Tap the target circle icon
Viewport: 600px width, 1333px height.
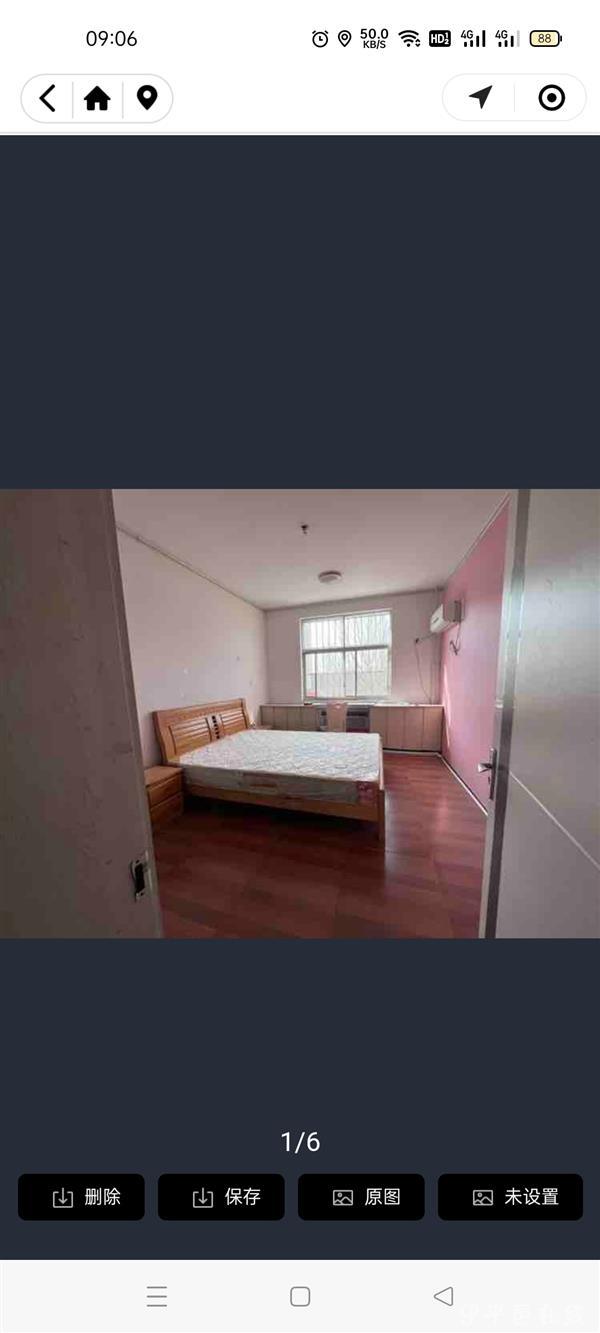551,97
